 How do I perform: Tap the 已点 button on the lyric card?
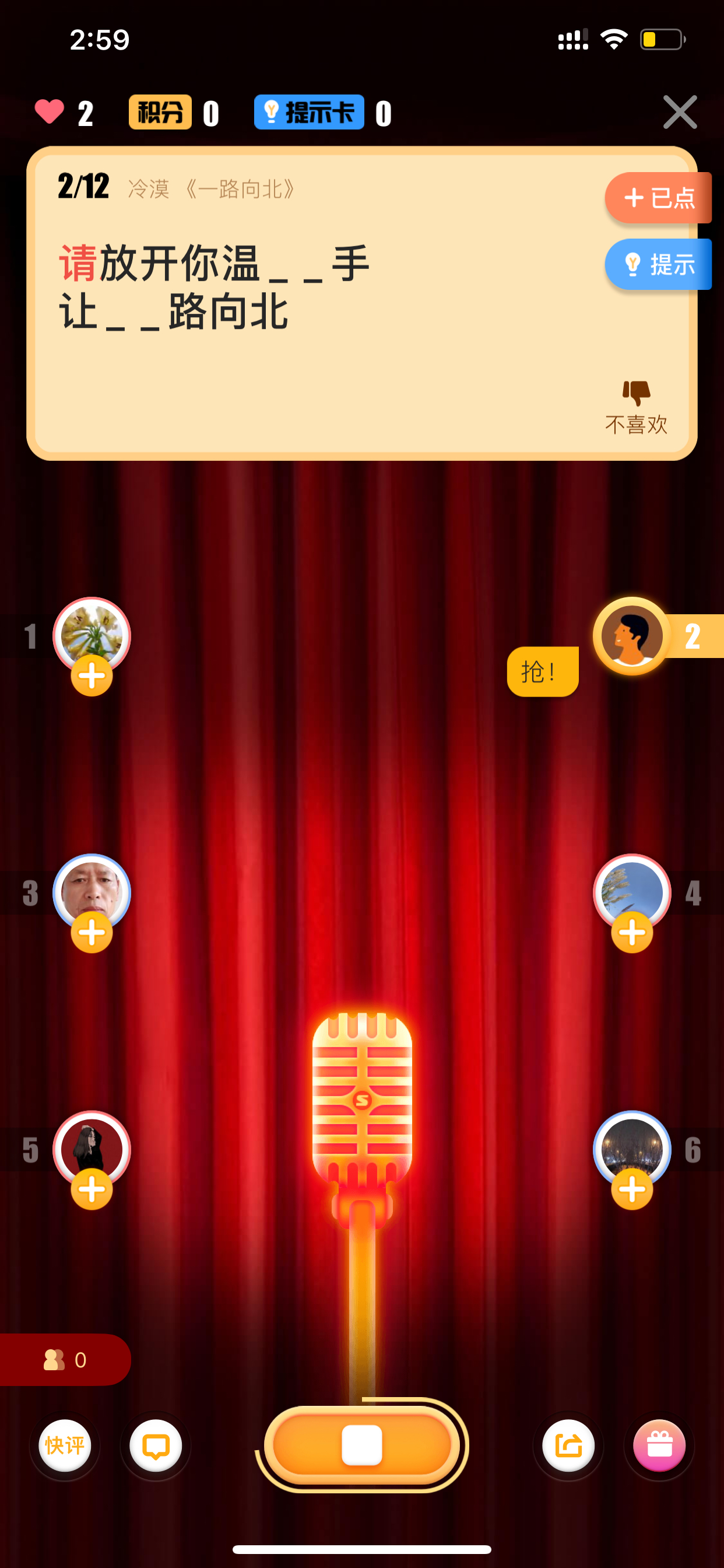658,198
